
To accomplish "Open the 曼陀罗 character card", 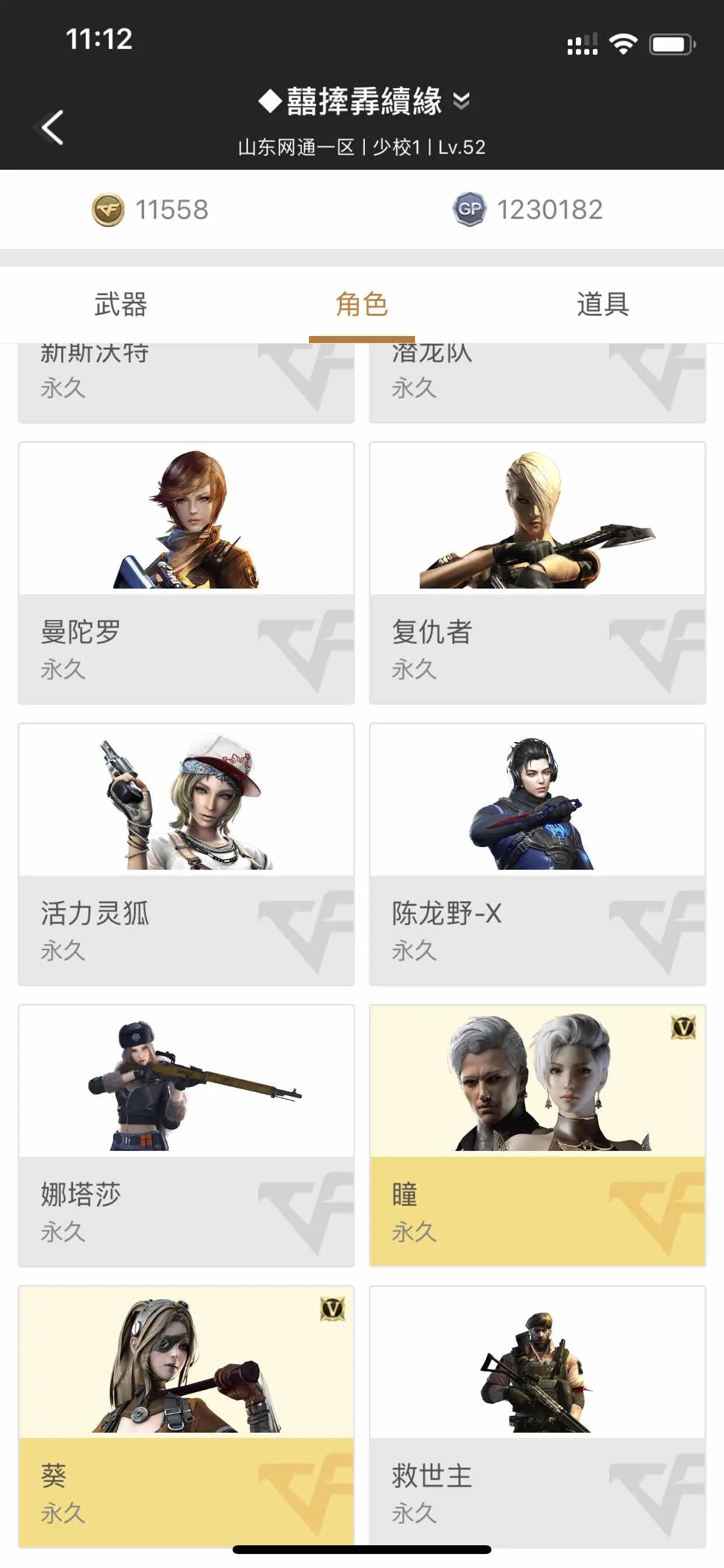I will tap(186, 573).
